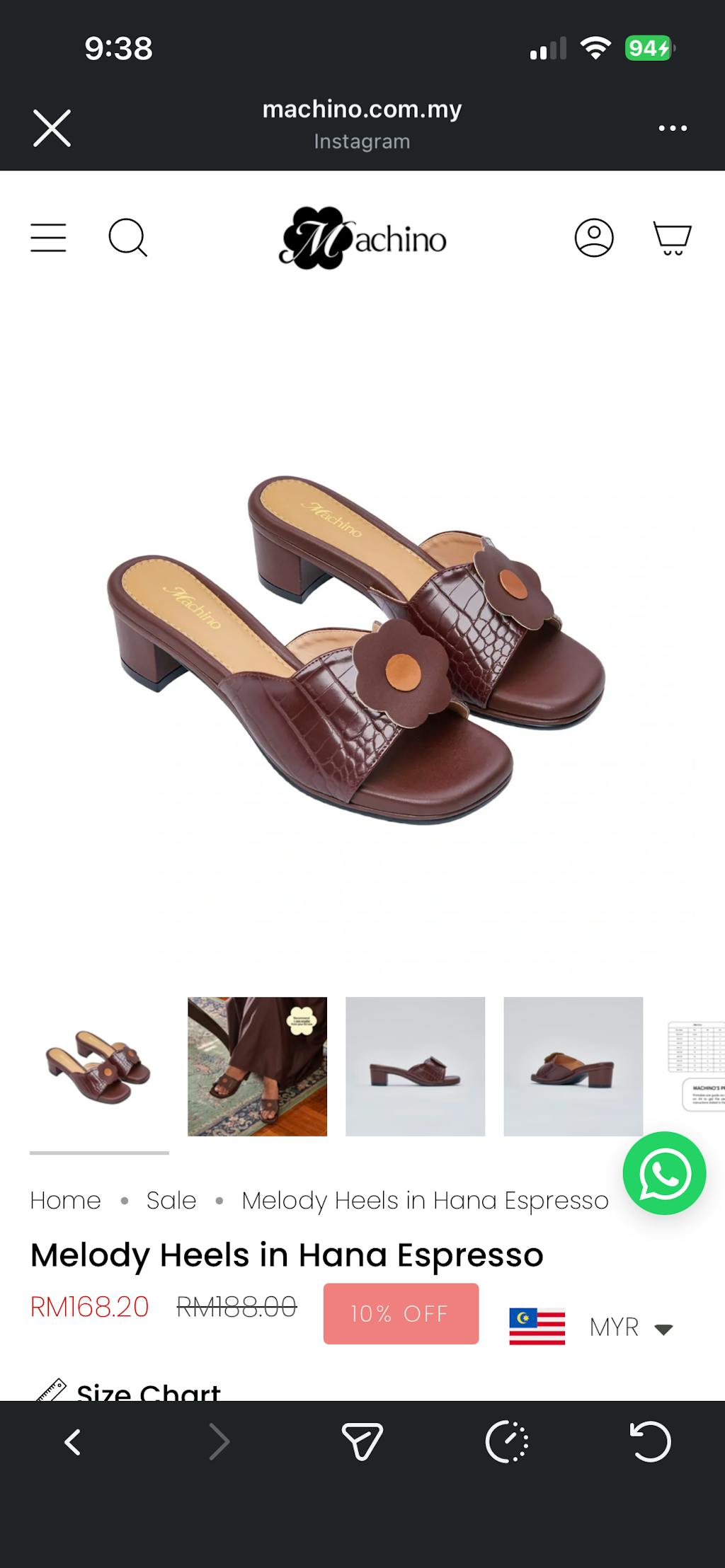Chat via the WhatsApp button
Viewport: 725px width, 1568px height.
pyautogui.click(x=664, y=1173)
